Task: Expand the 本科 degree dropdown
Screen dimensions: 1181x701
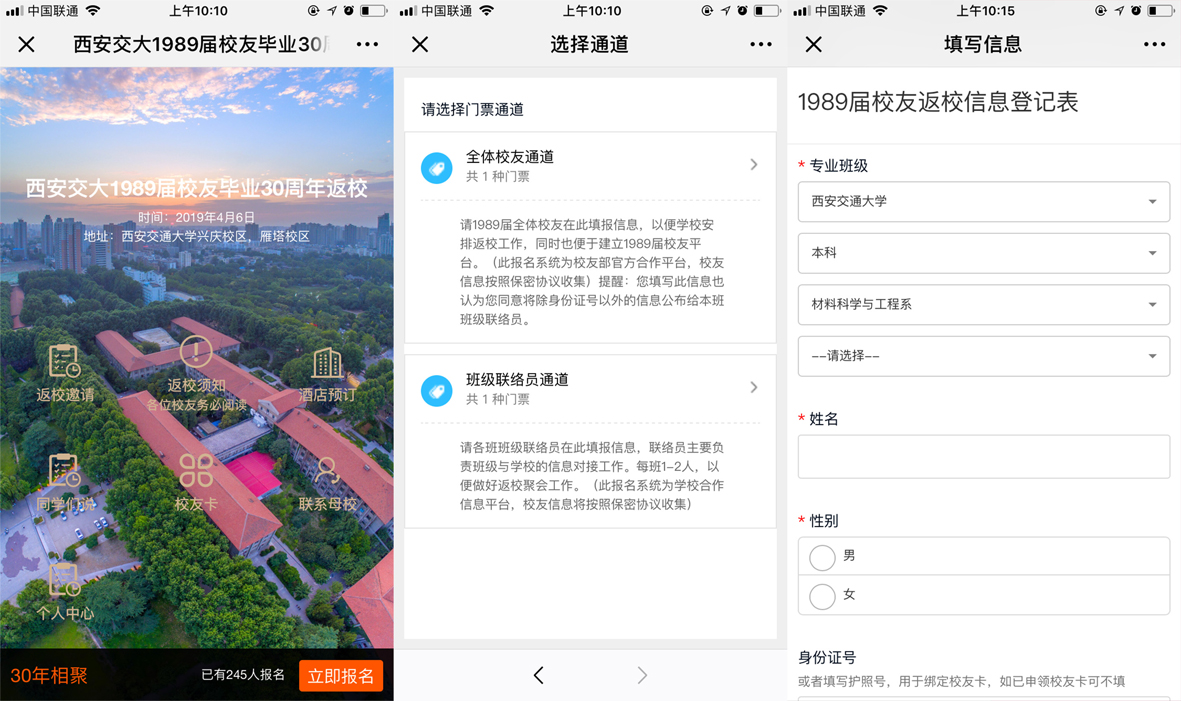Action: click(x=983, y=253)
